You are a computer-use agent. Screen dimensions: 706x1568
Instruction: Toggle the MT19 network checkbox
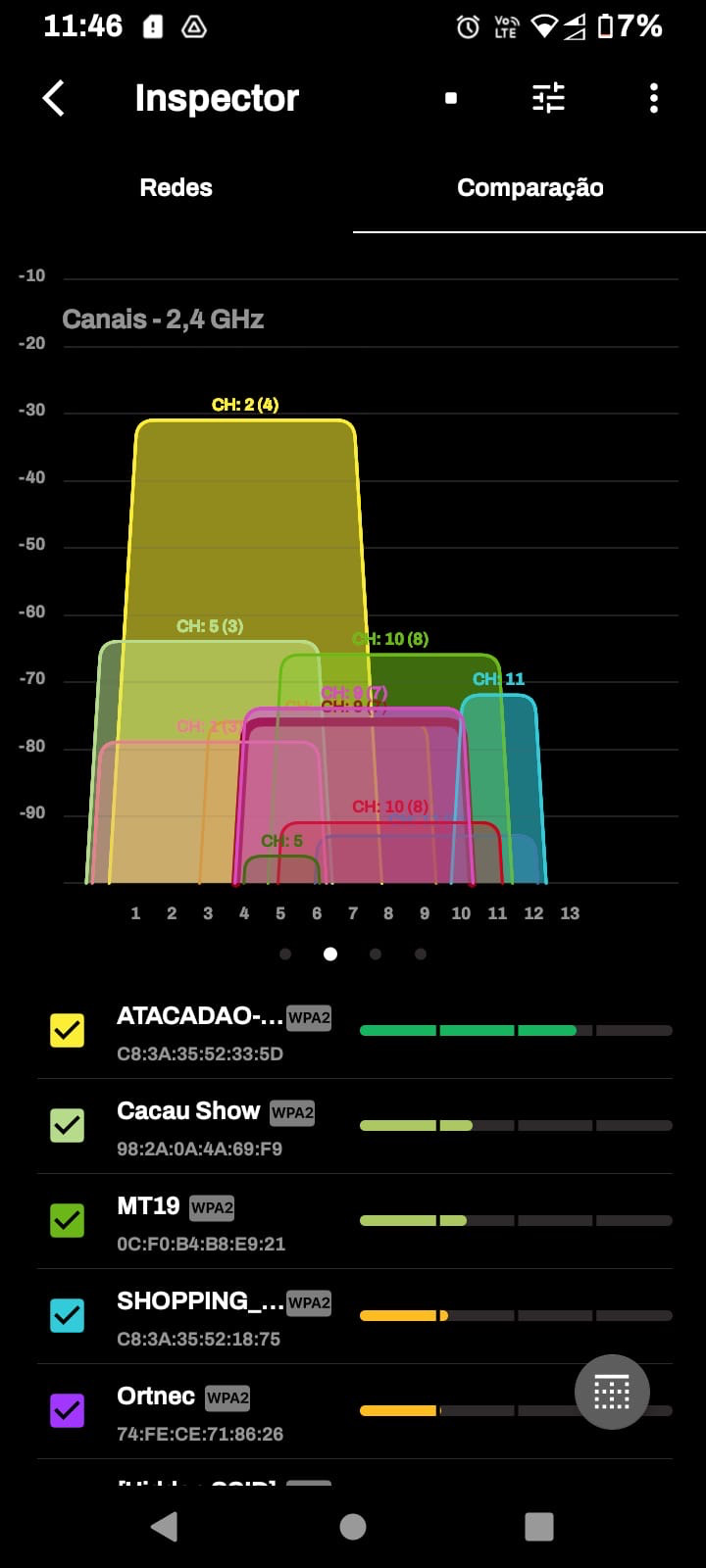[x=68, y=1220]
